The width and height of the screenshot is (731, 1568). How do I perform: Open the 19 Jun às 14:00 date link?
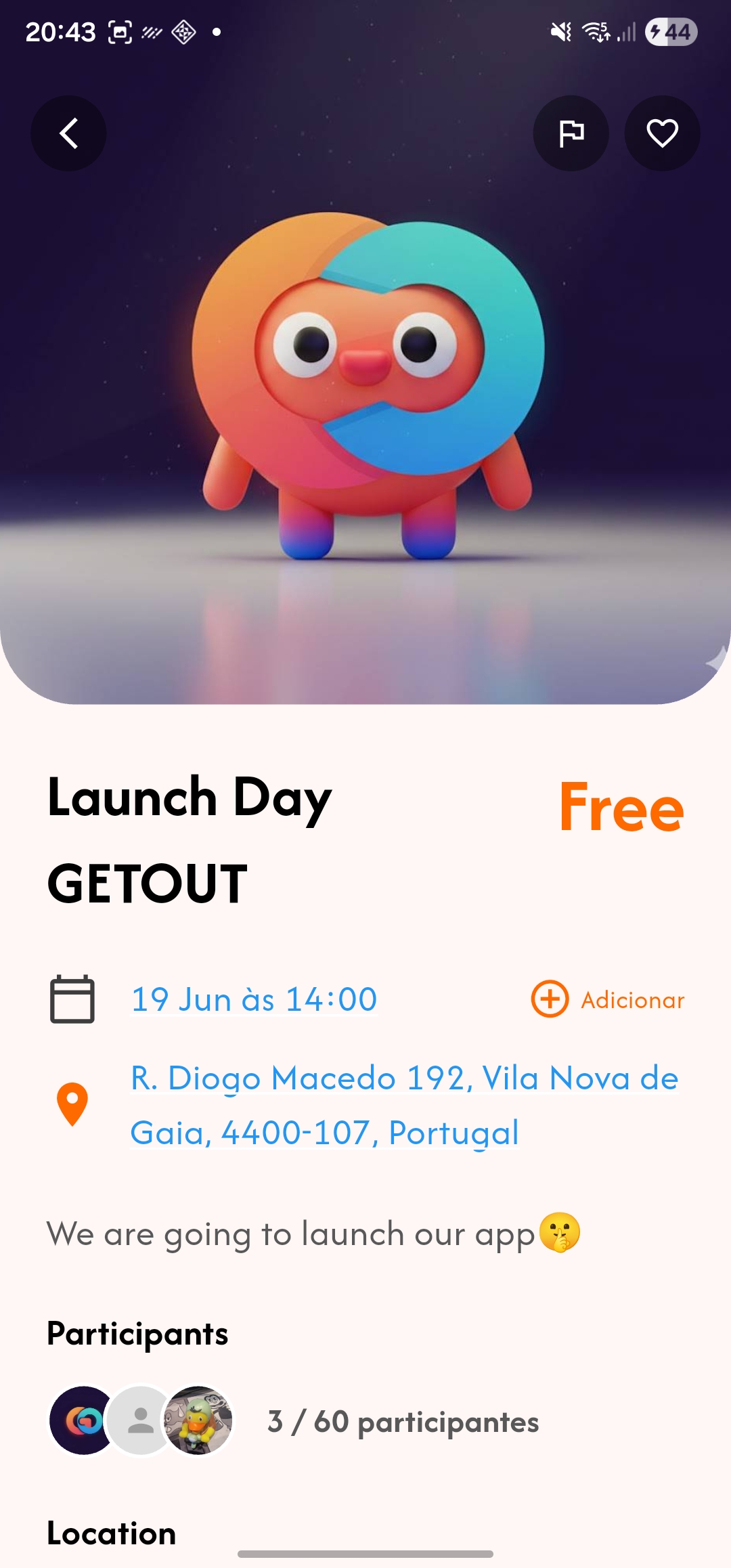254,999
